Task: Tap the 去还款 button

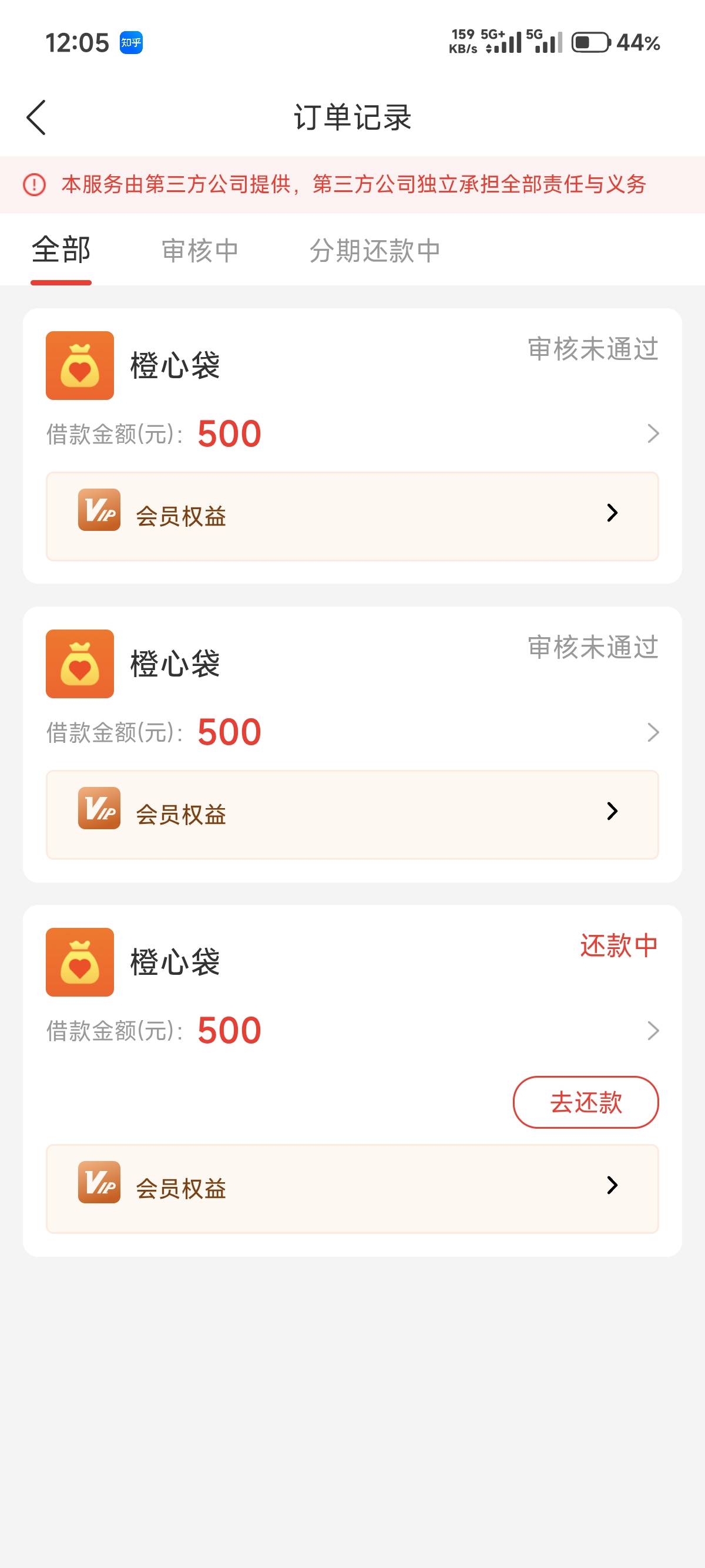Action: coord(585,1102)
